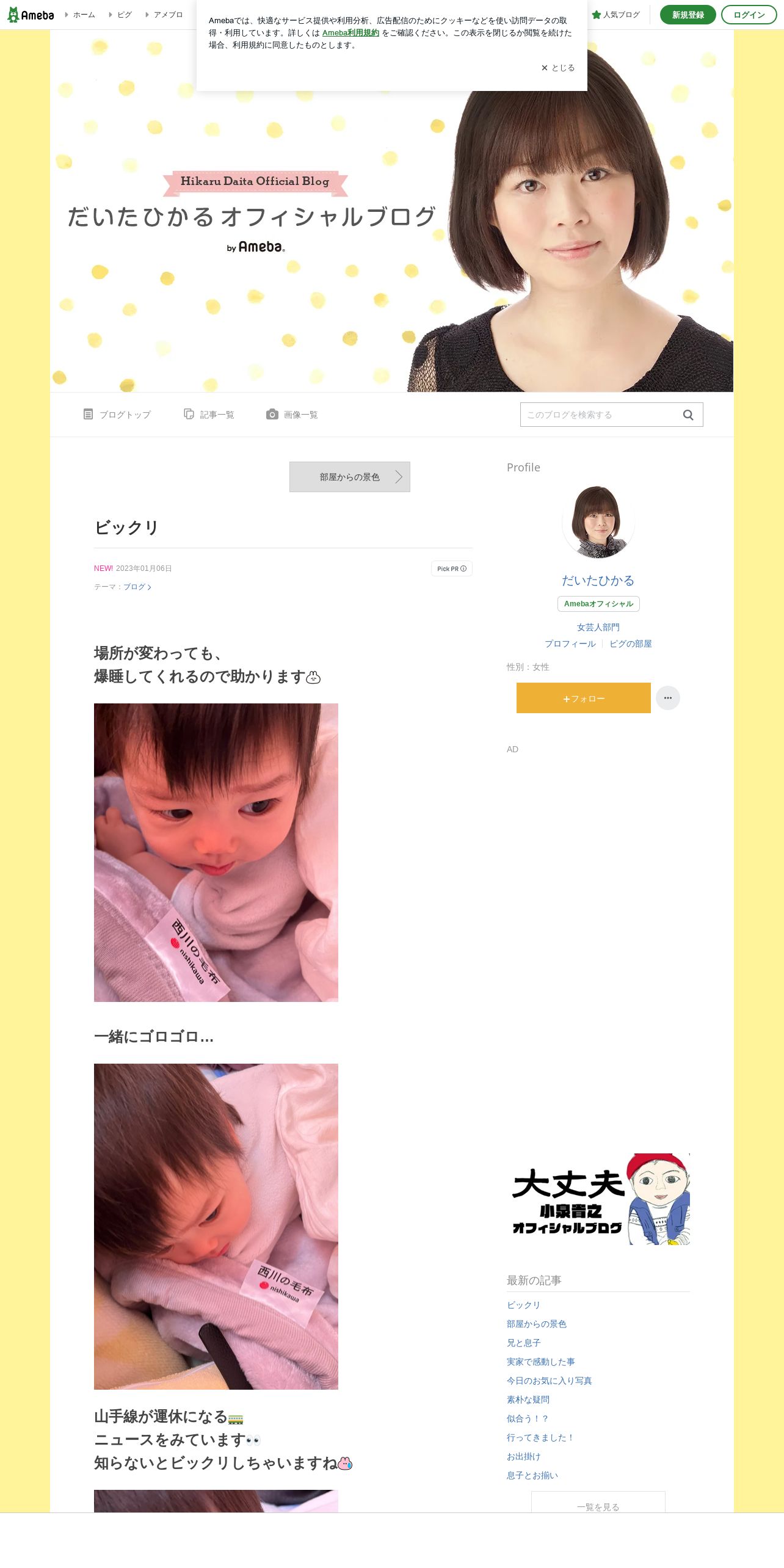Open the 女芸人部門 link
784x1568 pixels.
coord(598,627)
